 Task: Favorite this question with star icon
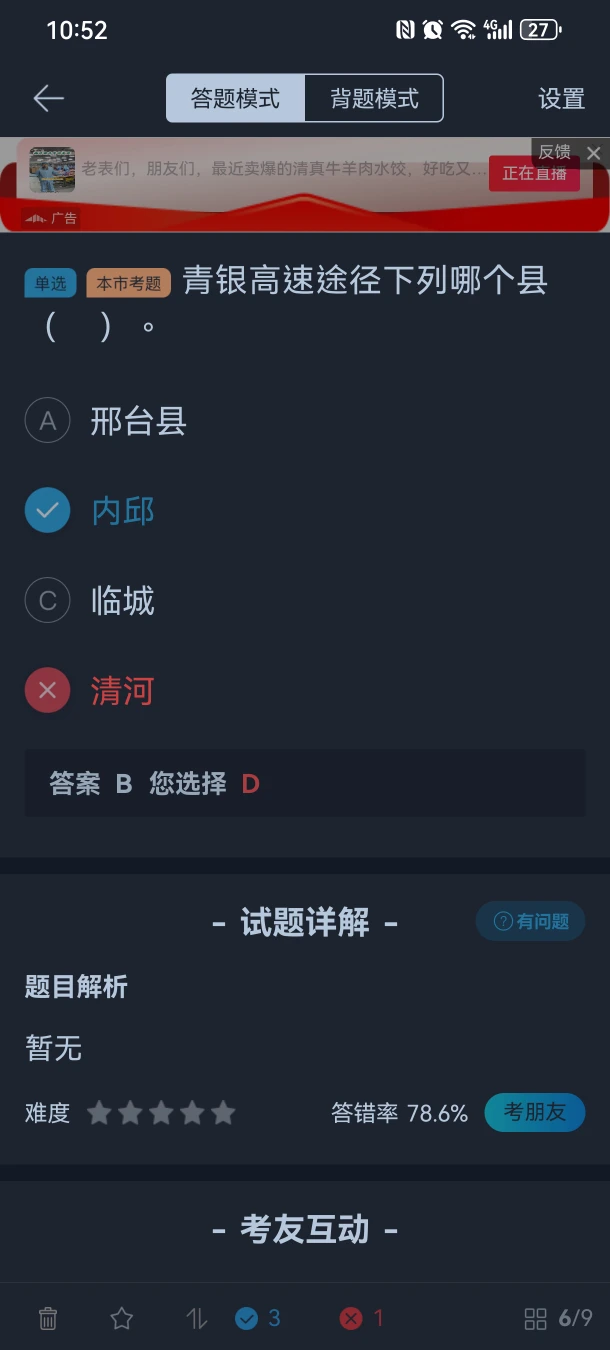(122, 1319)
